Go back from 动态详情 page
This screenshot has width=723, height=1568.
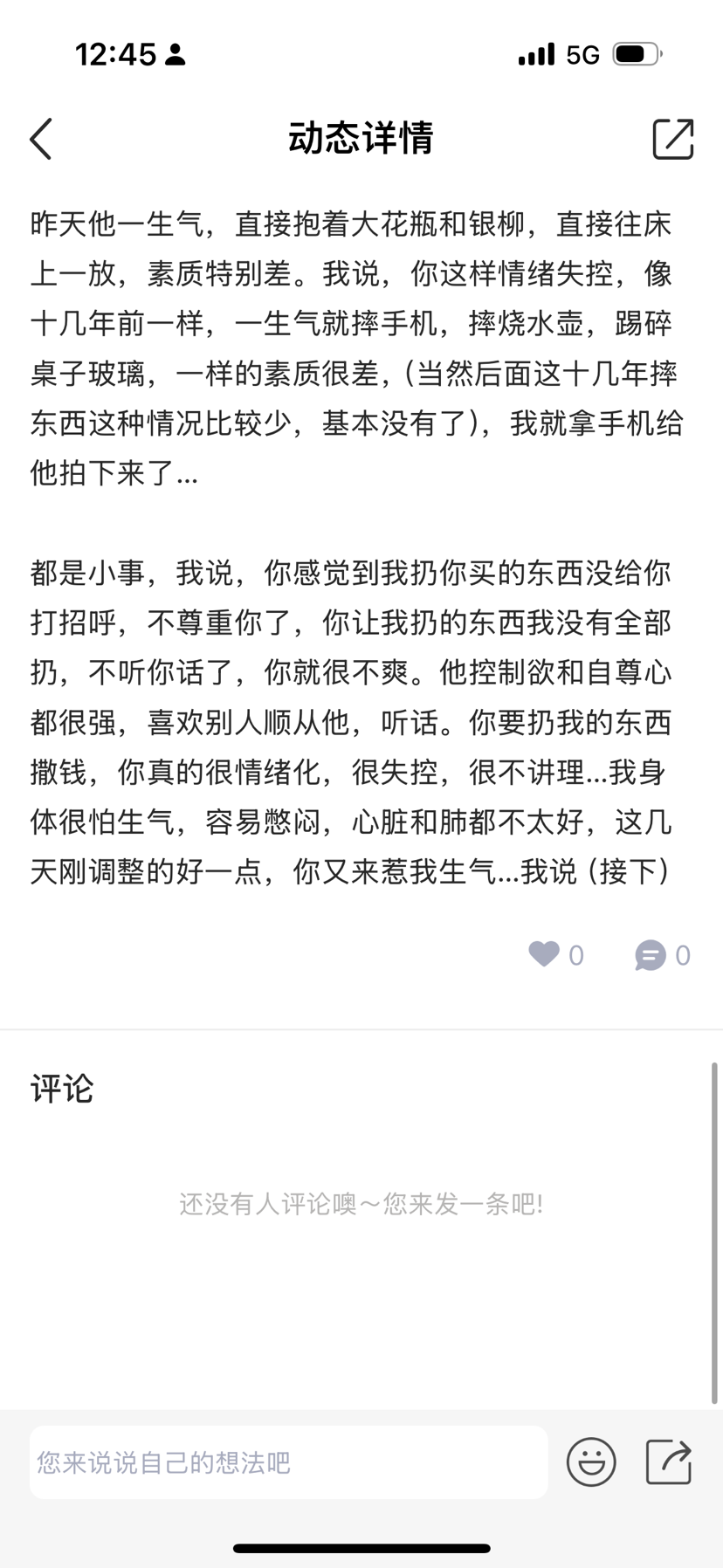pos(41,139)
